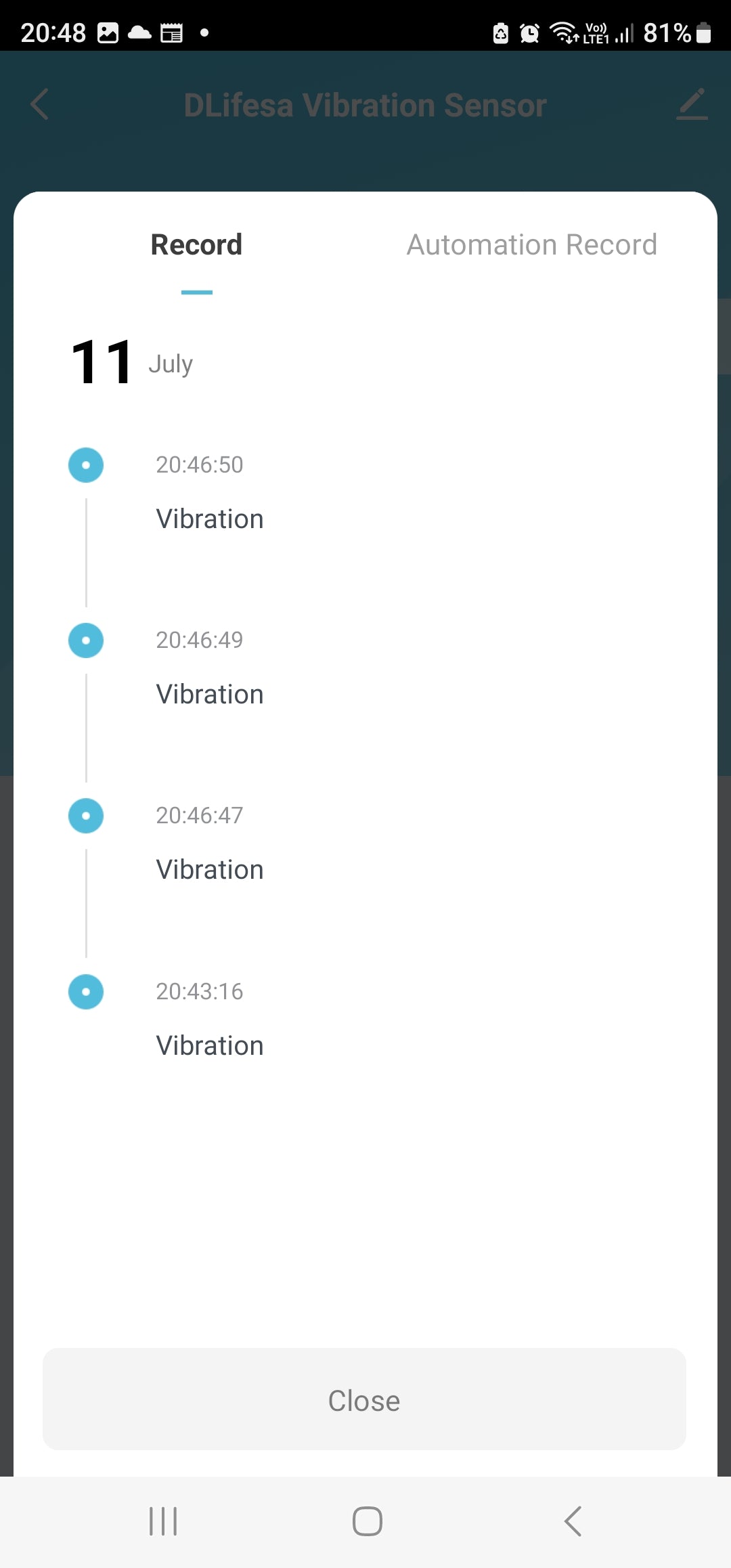This screenshot has width=731, height=1568.
Task: Go back with the system back button
Action: [573, 1521]
